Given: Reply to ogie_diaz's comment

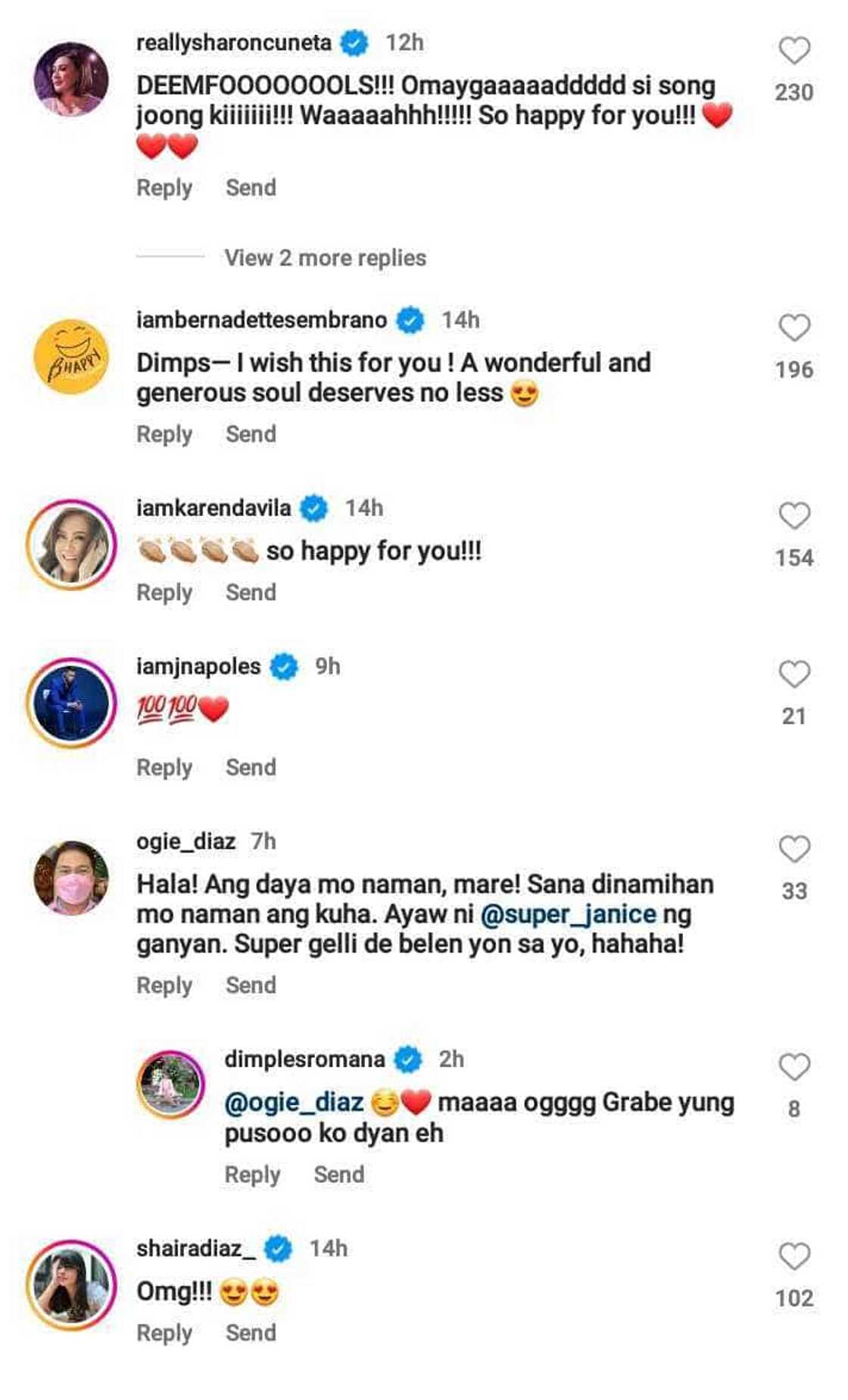Looking at the screenshot, I should (164, 985).
